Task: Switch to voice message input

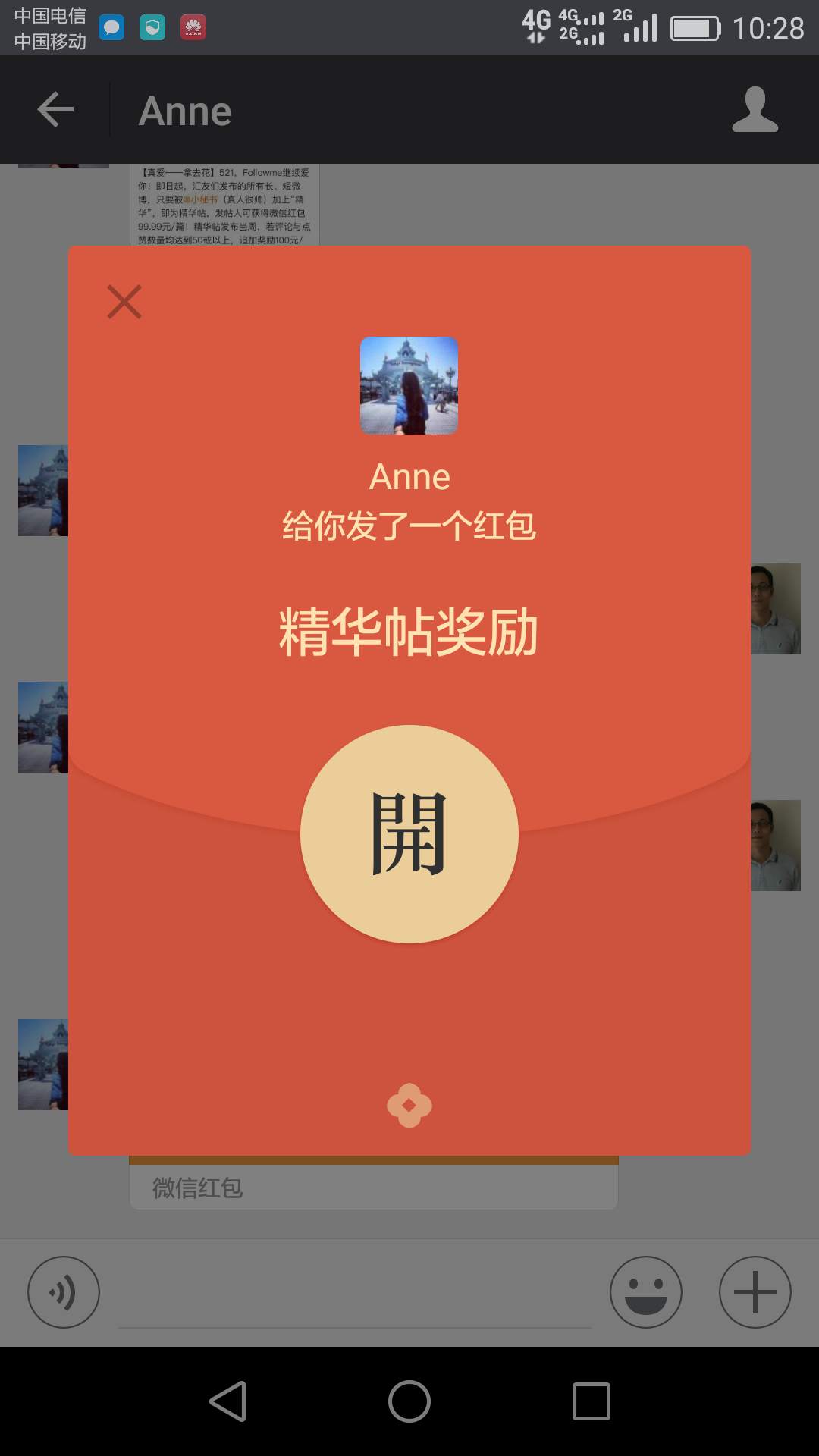Action: (x=64, y=1292)
